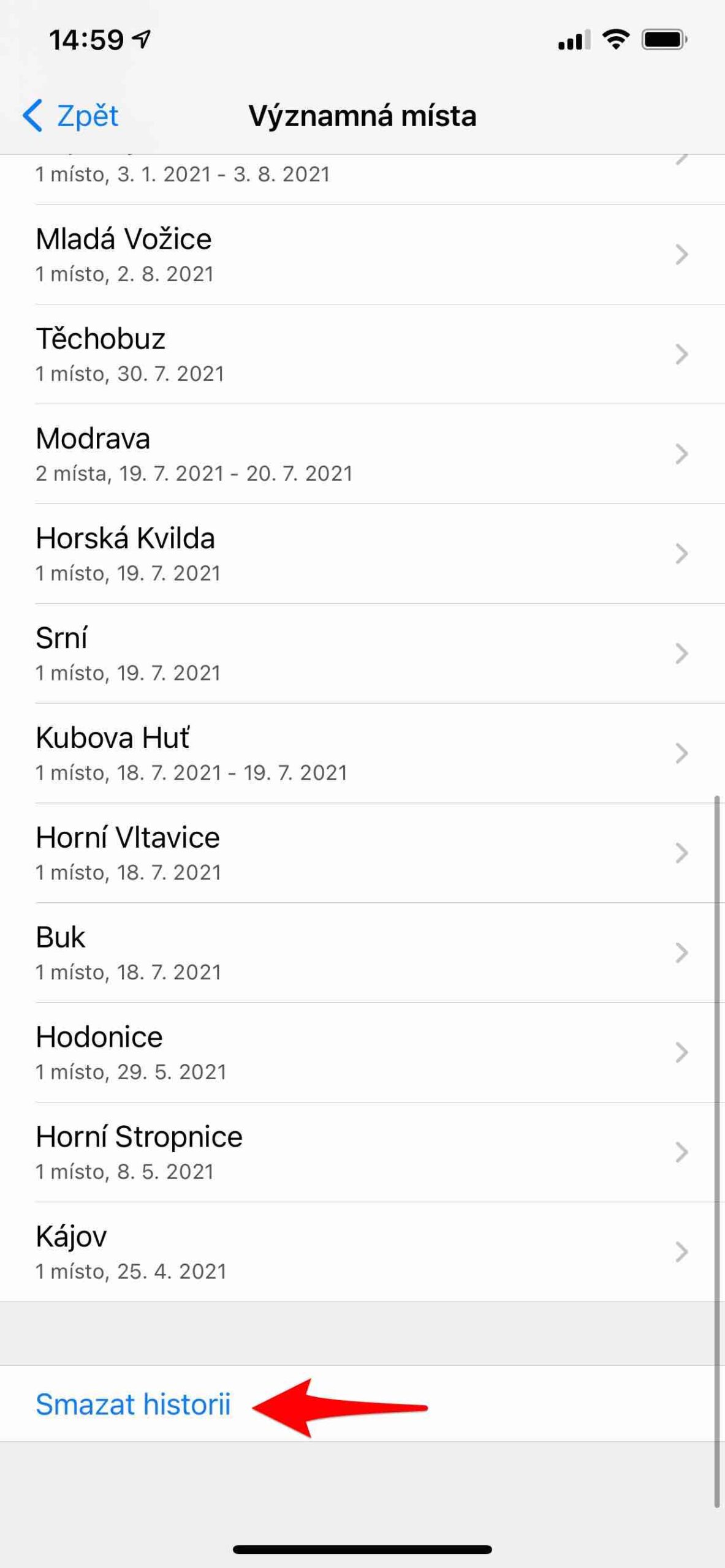Screen dimensions: 725x1568
Task: Open the Buk place entry
Action: point(362,954)
